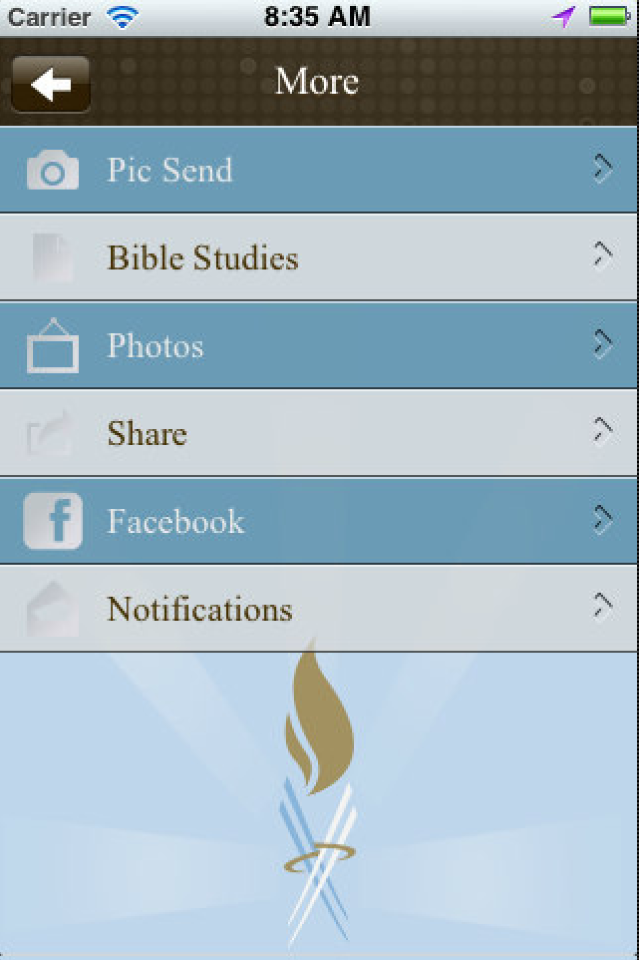Screen dimensions: 640x960
Task: Open Bible Studies
Action: tap(318, 258)
